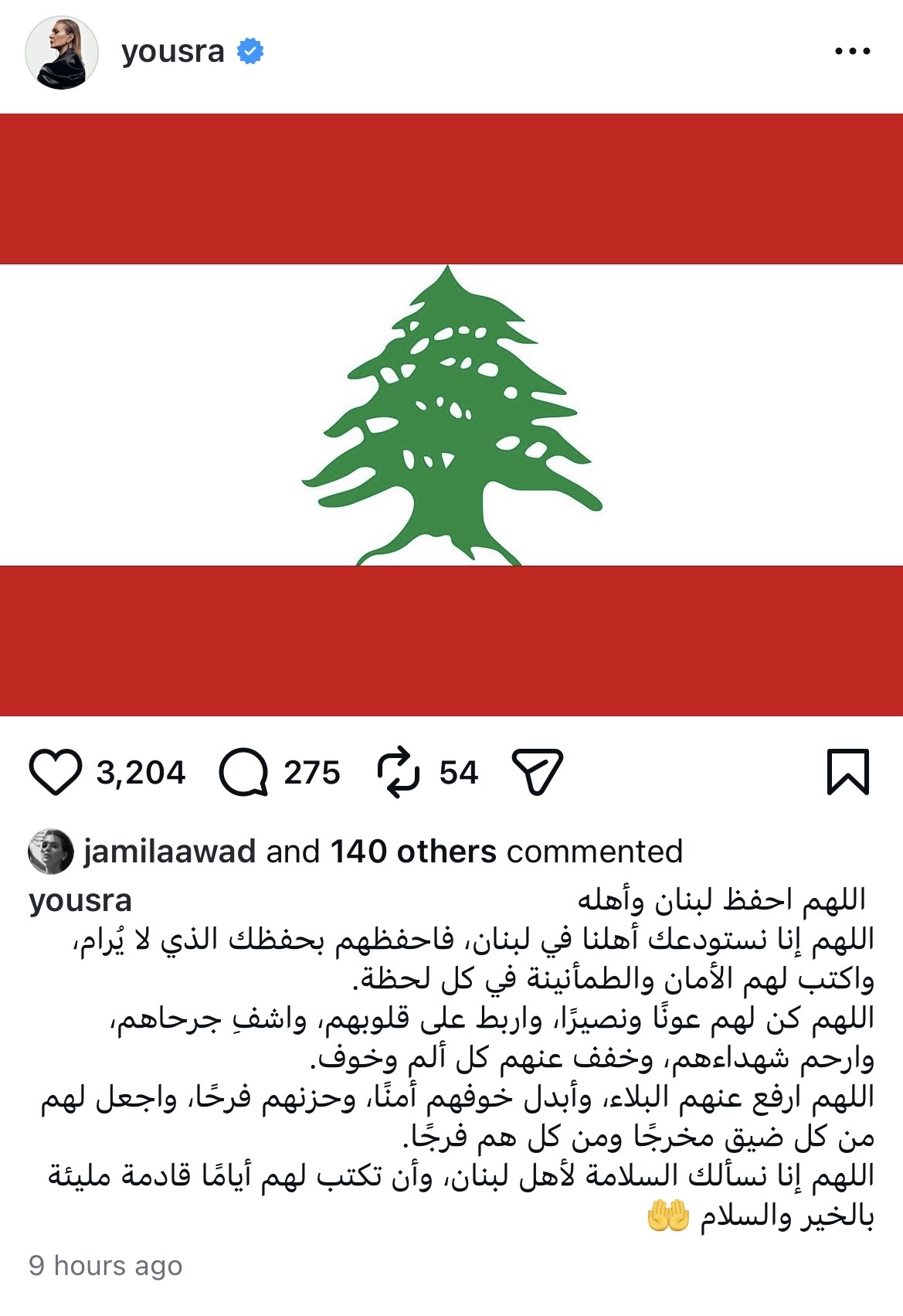Open the three-dot more options menu
Viewport: 903px width, 1316px height.
click(852, 52)
